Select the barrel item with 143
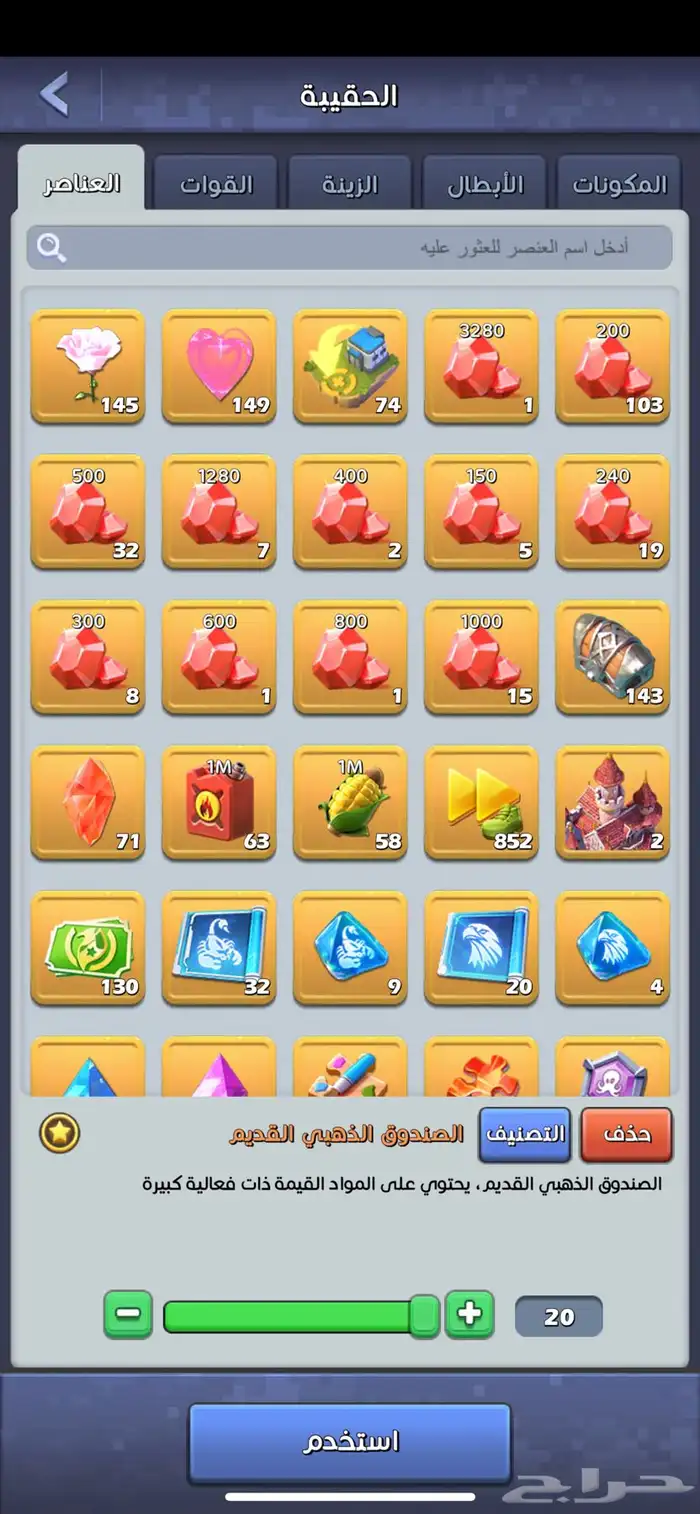The width and height of the screenshot is (700, 1514). click(612, 657)
